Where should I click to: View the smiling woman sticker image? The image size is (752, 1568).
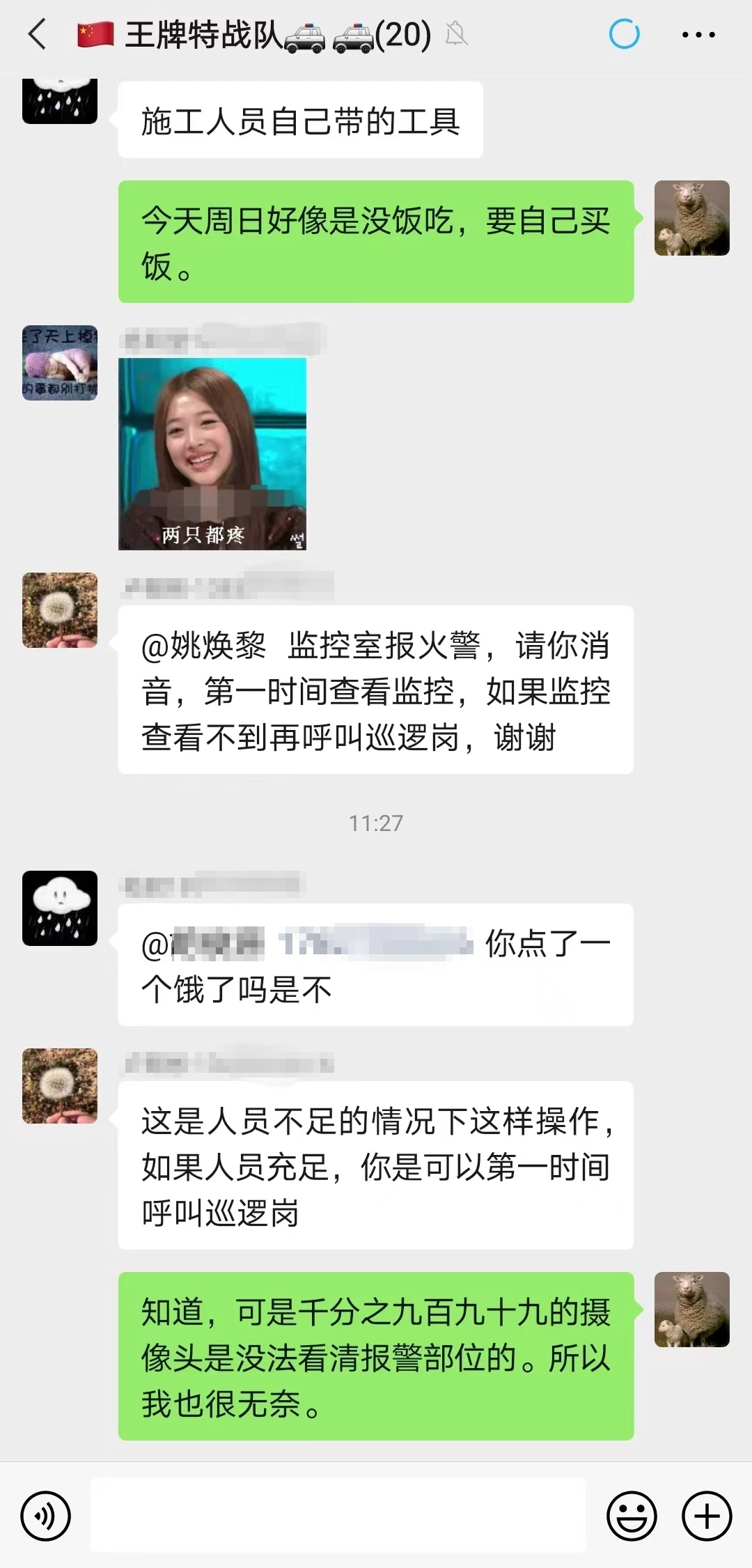tap(212, 453)
